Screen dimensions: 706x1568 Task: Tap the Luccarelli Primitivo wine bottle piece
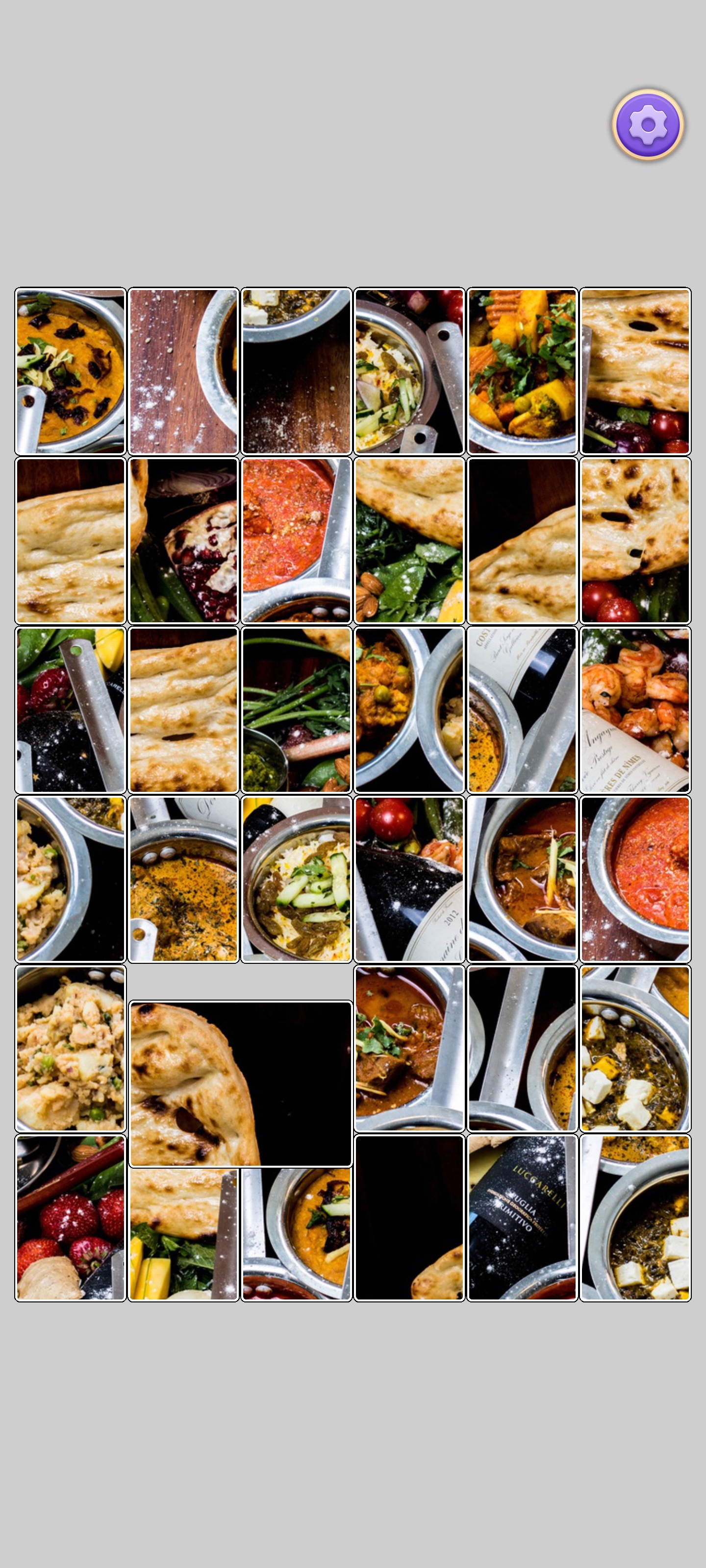522,1218
